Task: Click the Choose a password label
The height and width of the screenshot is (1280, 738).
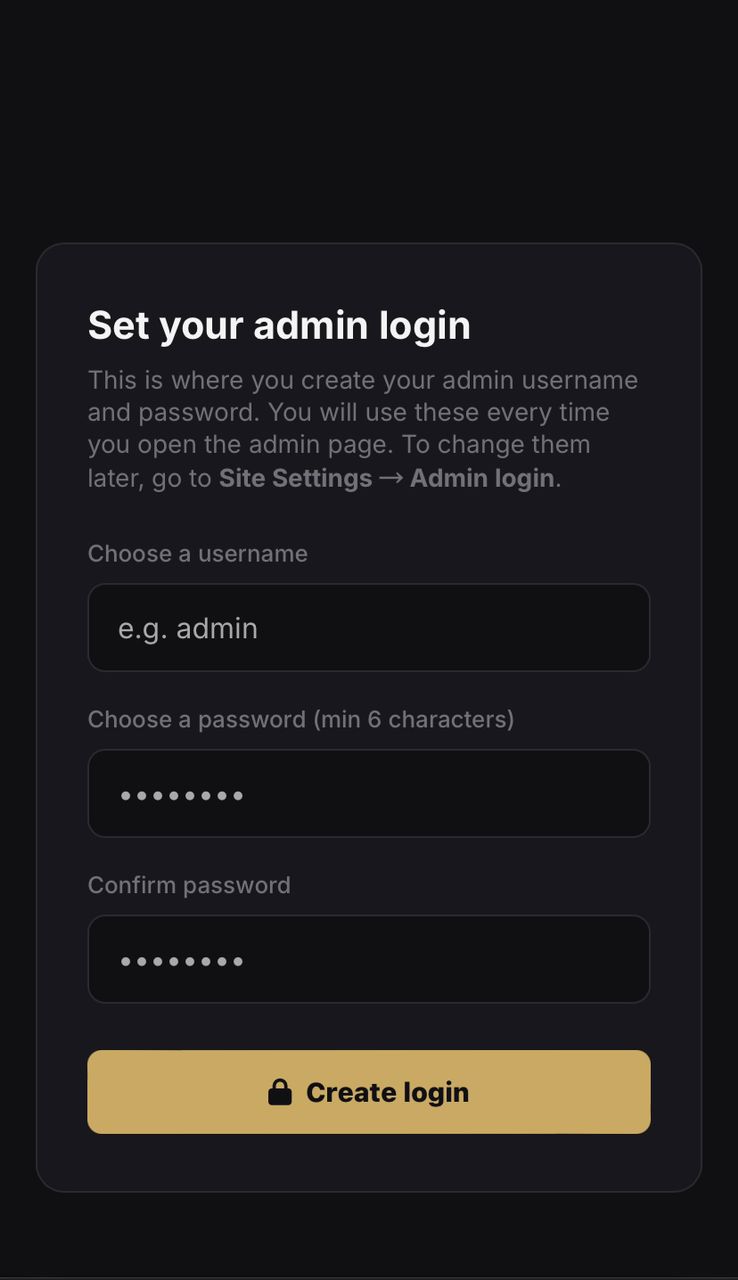Action: point(200,719)
